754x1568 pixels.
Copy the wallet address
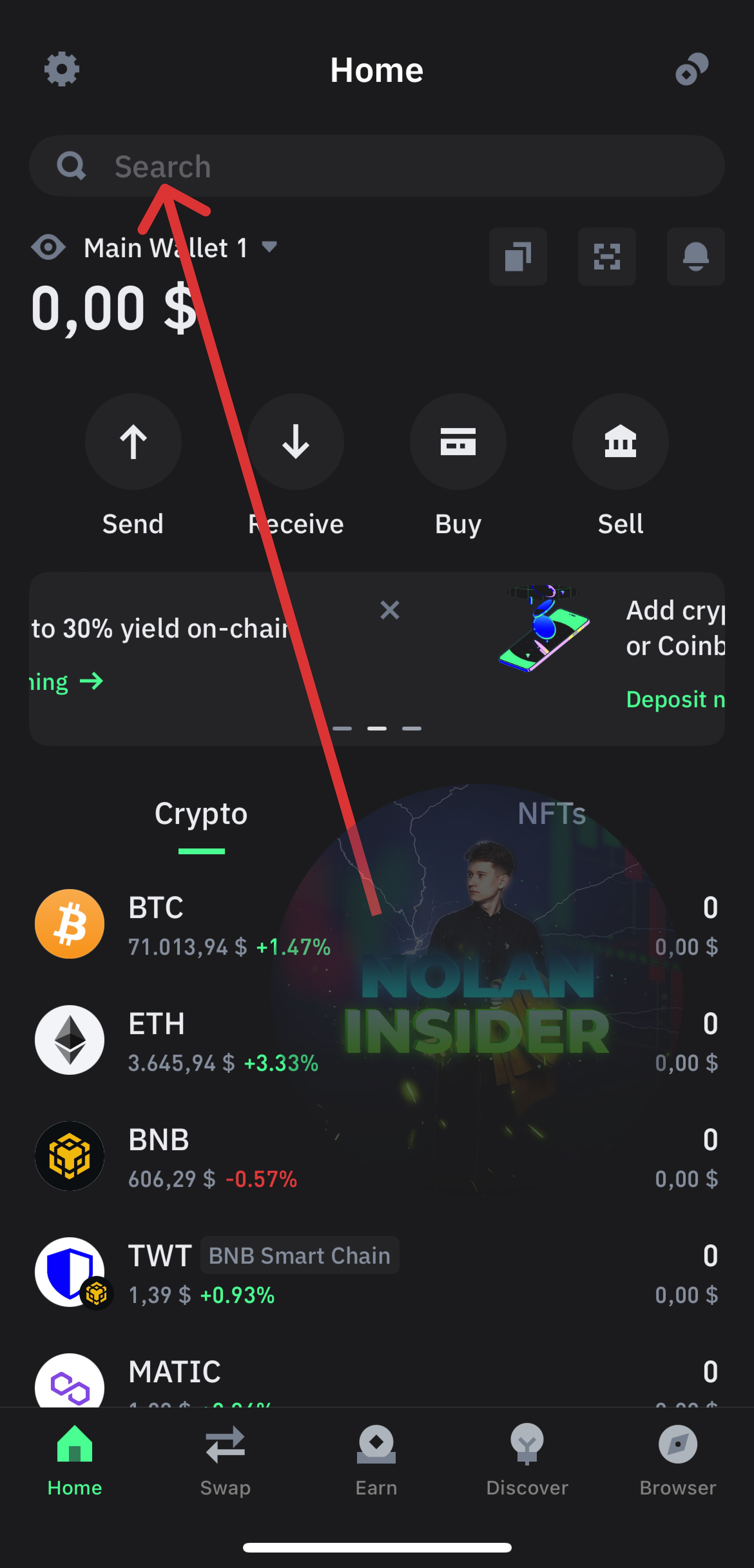click(x=518, y=256)
